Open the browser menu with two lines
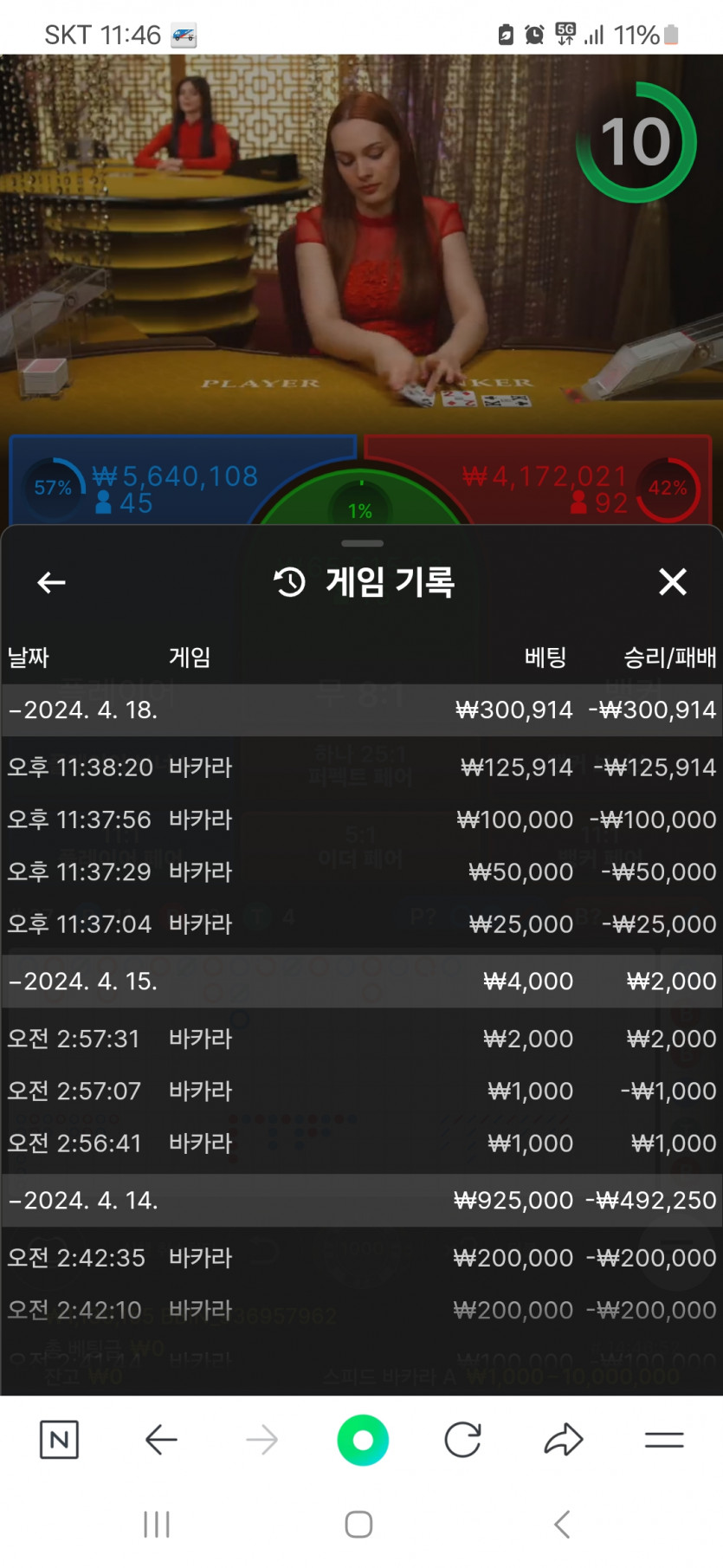This screenshot has height=1568, width=723. click(664, 1440)
